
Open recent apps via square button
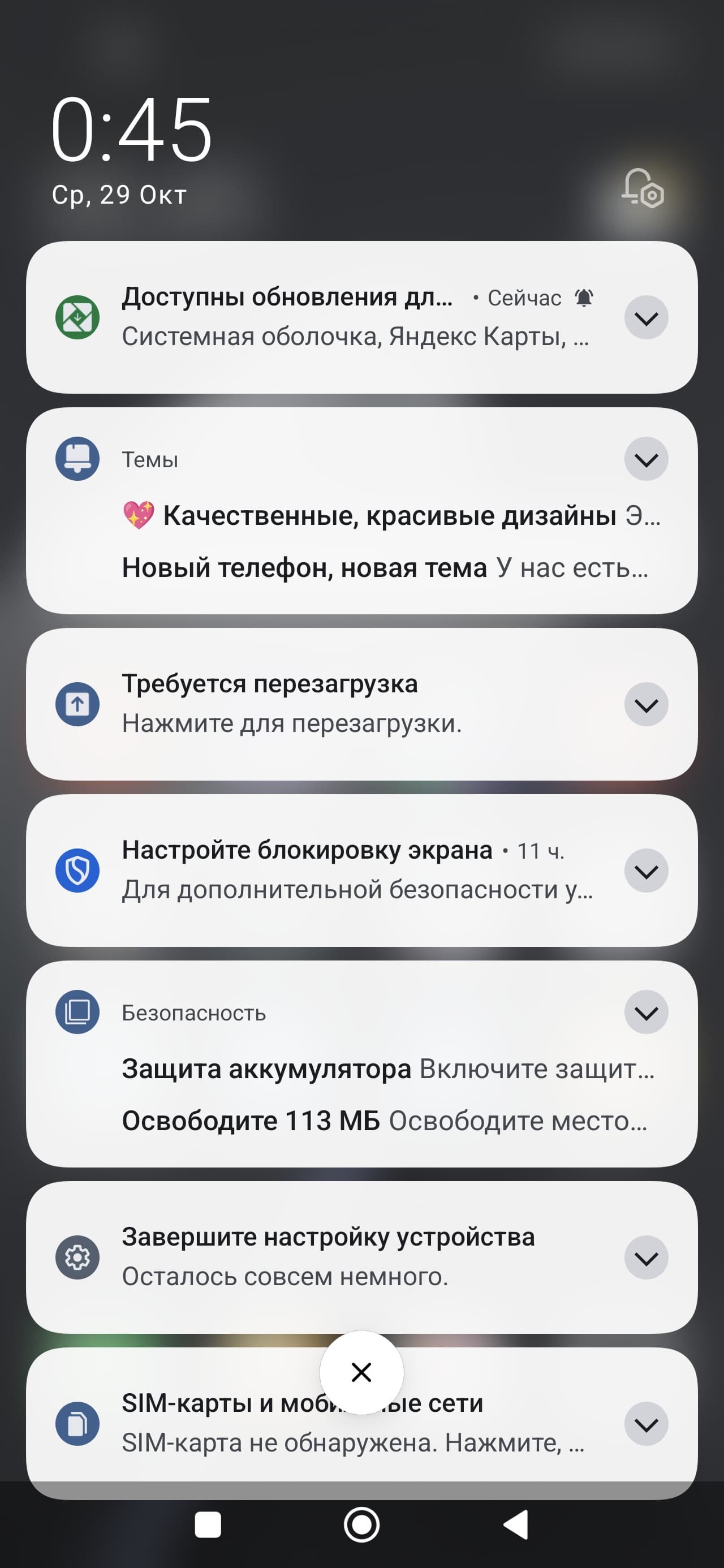tap(208, 1525)
